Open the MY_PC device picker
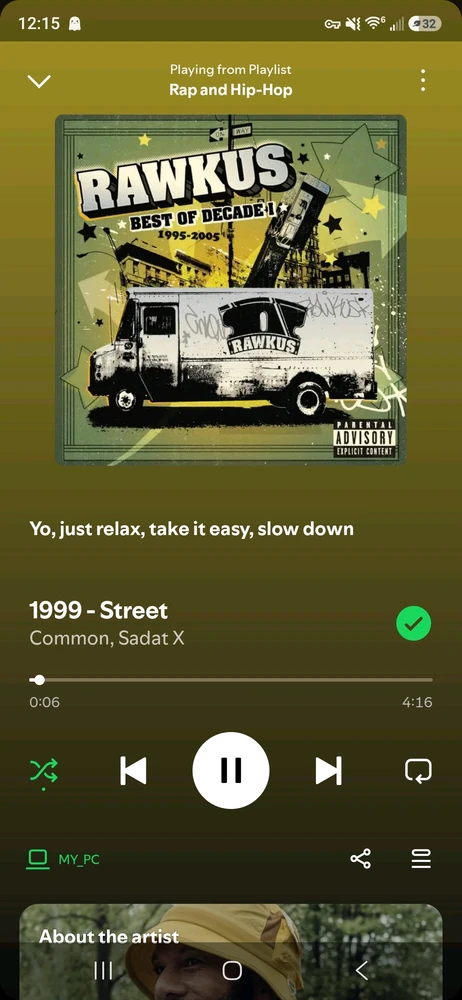462x1000 pixels. (x=63, y=859)
